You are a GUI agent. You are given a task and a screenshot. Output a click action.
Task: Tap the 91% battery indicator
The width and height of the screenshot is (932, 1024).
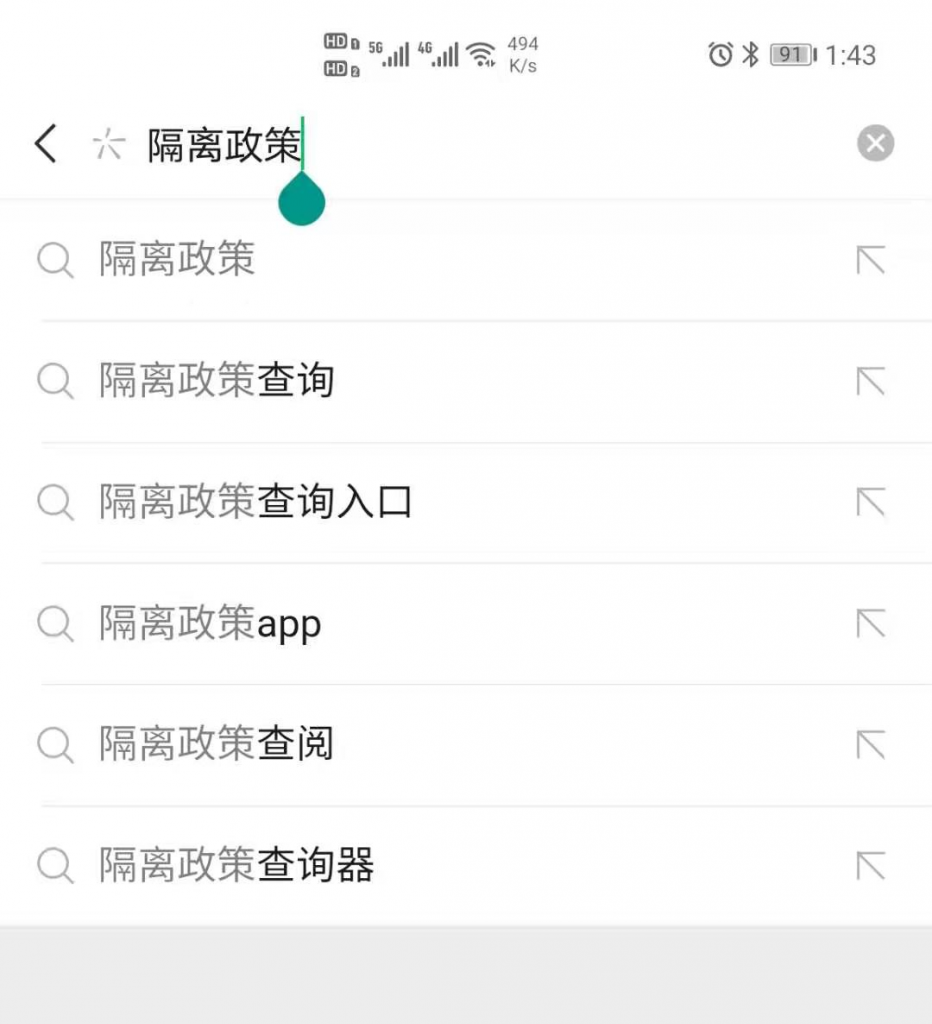(791, 55)
